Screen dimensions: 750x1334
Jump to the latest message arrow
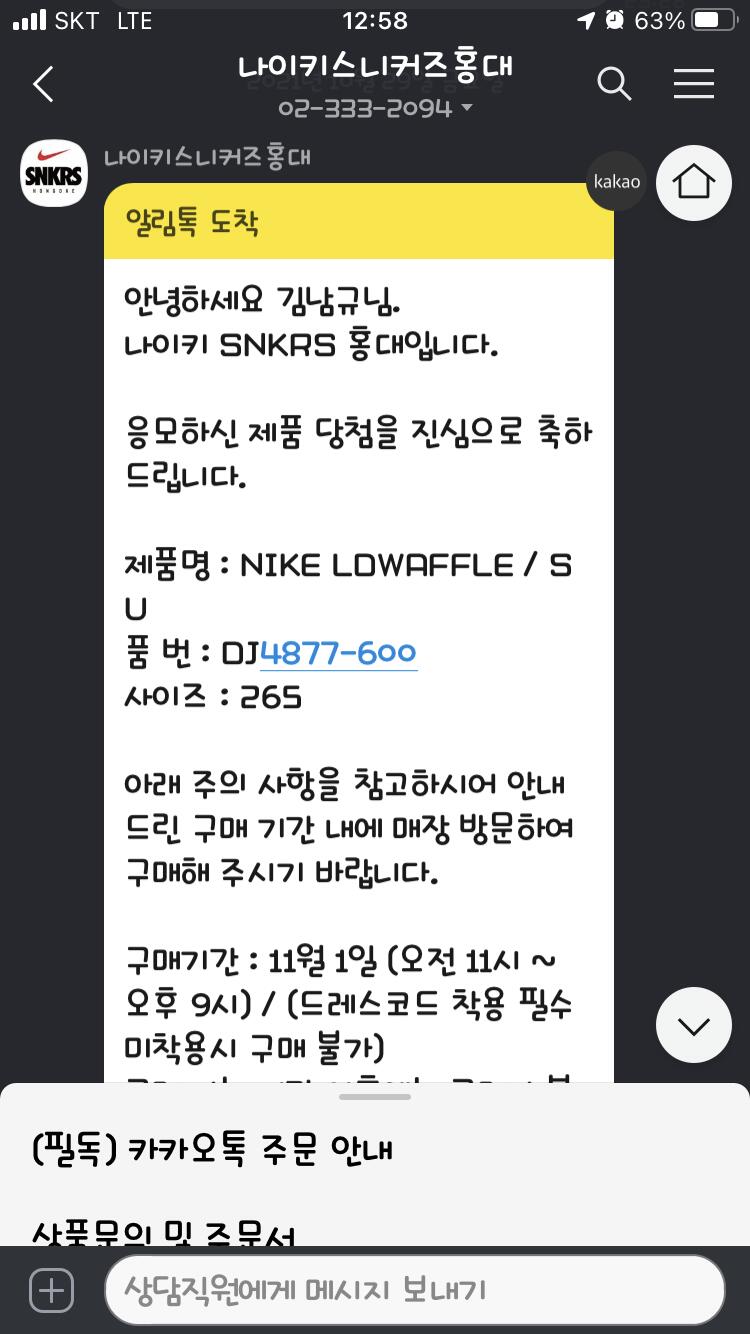(x=694, y=1025)
